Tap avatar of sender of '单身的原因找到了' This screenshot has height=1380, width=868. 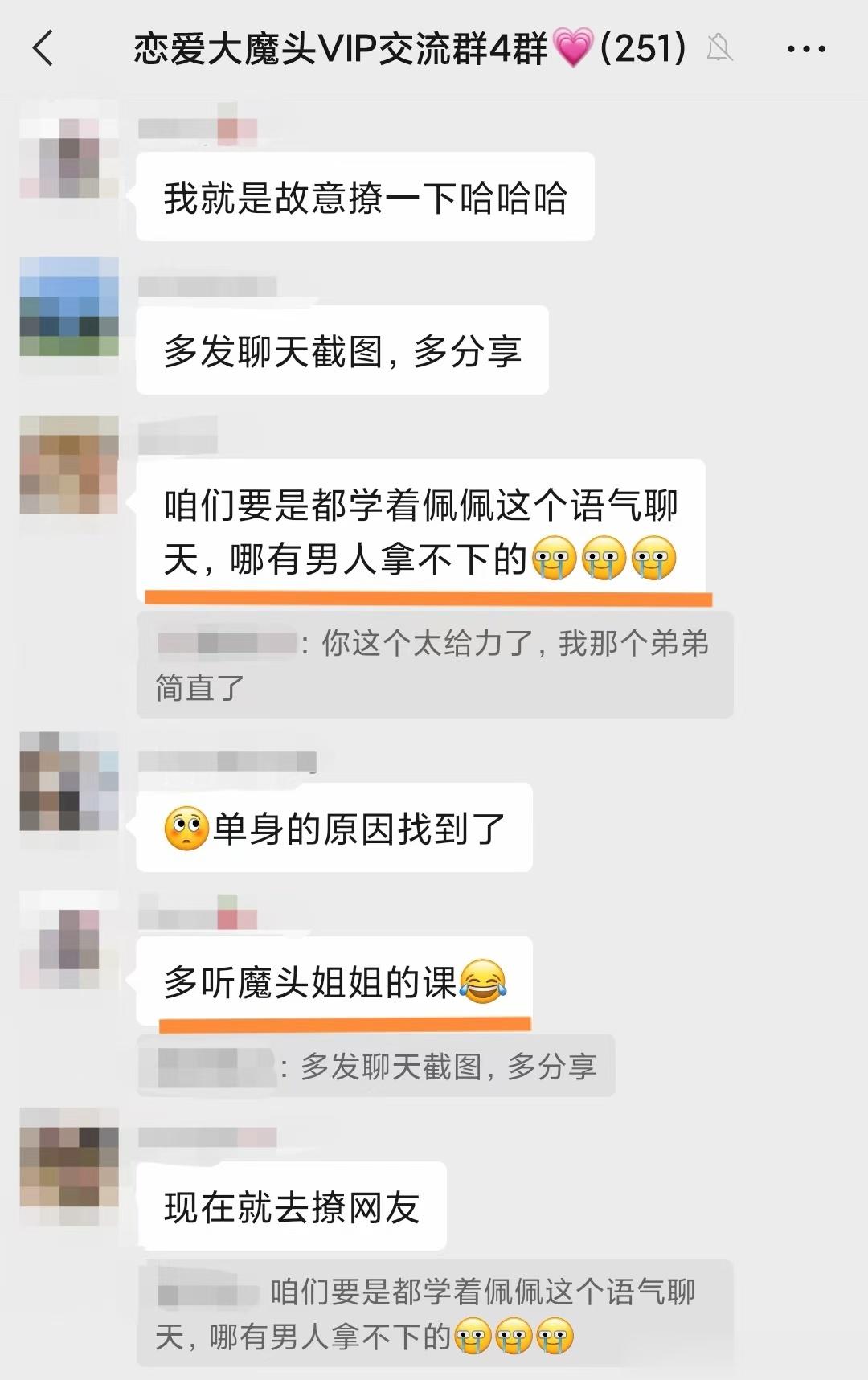[69, 781]
